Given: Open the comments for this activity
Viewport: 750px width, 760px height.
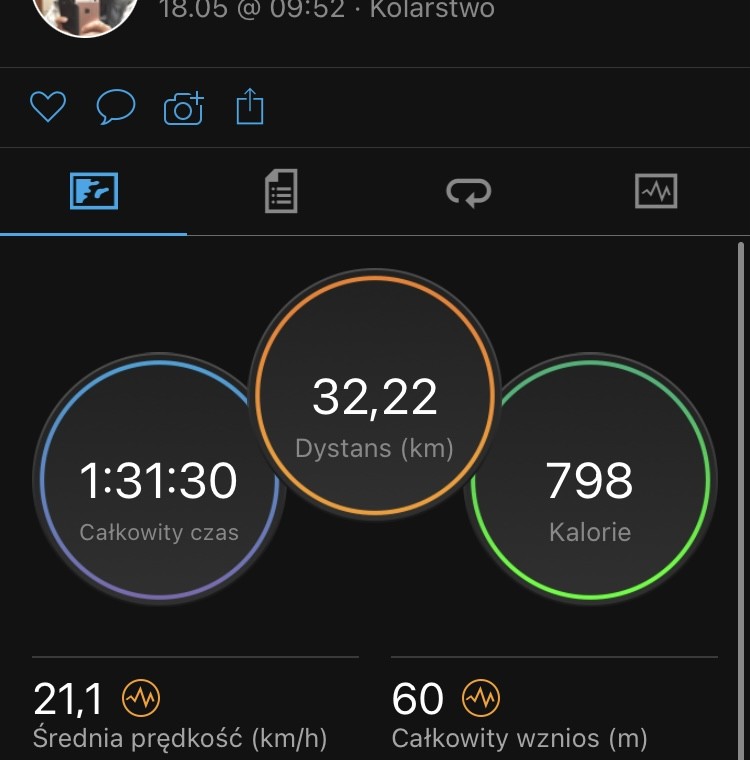Looking at the screenshot, I should [115, 107].
